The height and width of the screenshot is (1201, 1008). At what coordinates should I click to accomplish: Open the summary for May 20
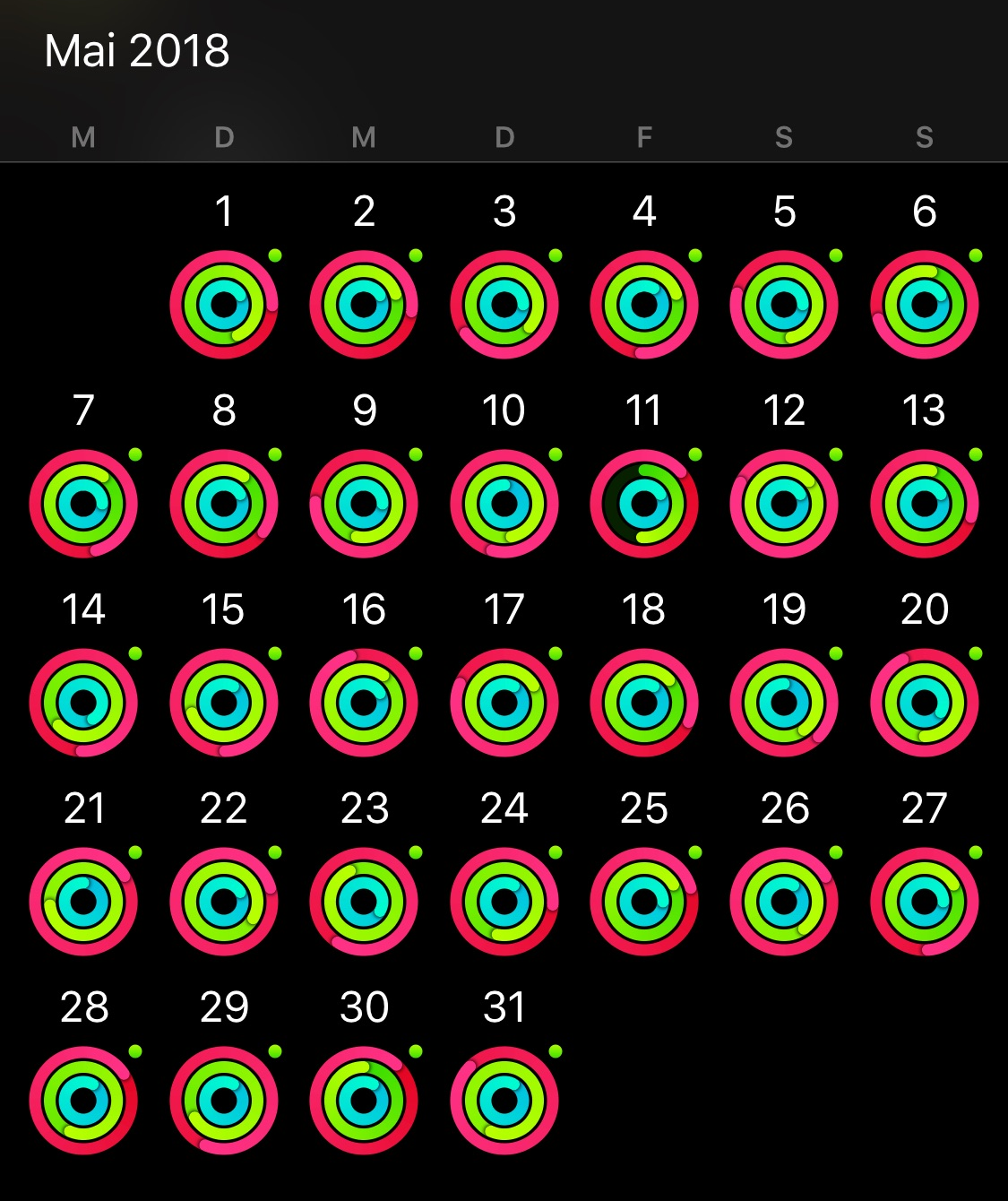pyautogui.click(x=925, y=703)
